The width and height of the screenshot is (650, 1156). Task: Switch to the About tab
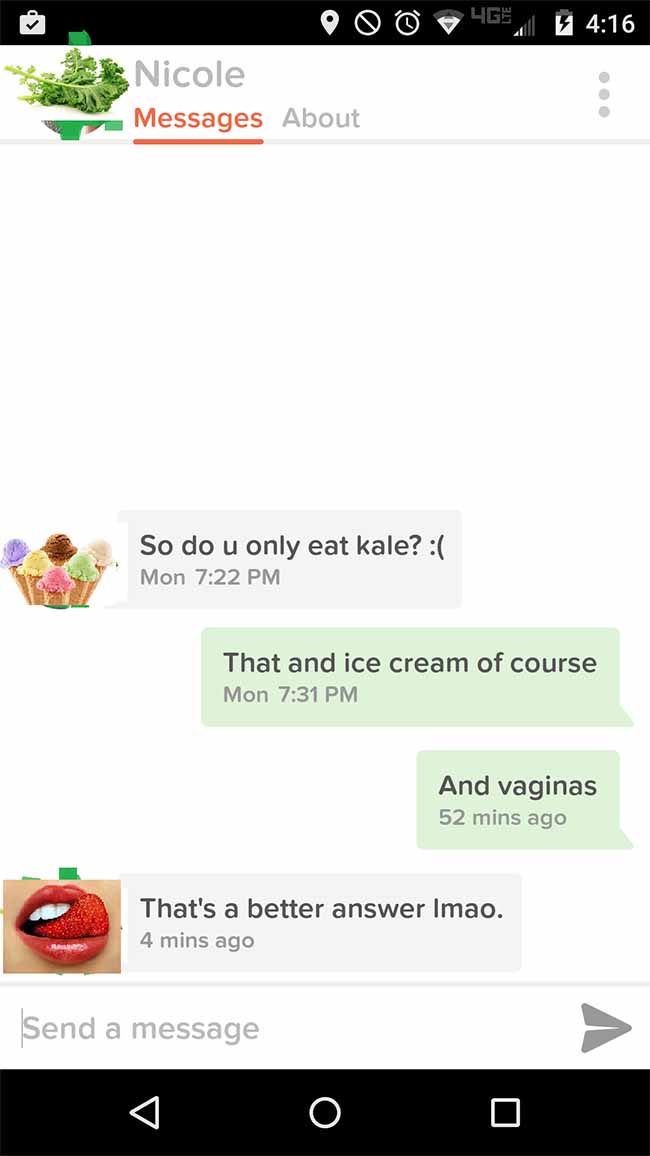click(321, 118)
